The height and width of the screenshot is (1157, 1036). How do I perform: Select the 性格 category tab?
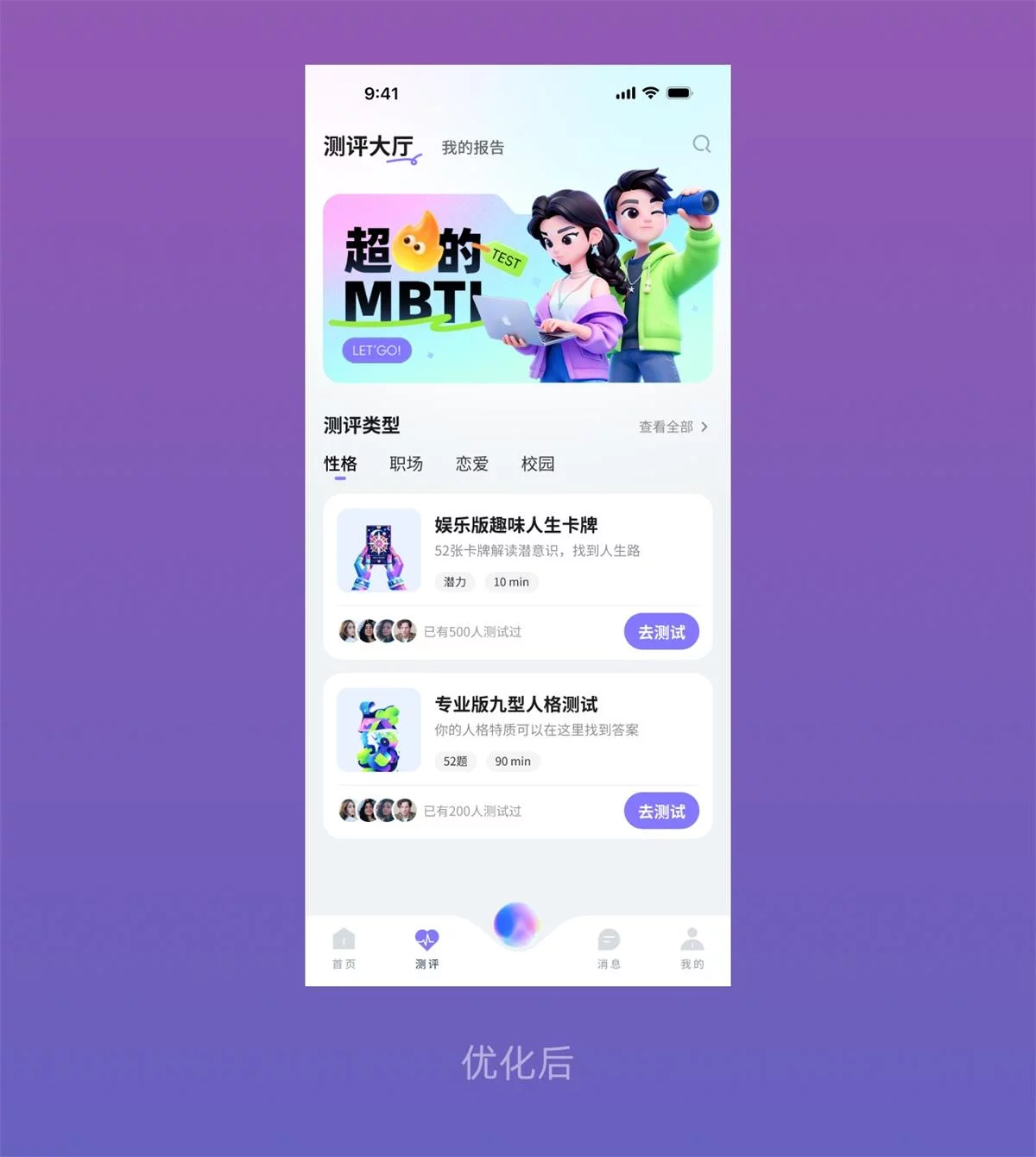340,465
